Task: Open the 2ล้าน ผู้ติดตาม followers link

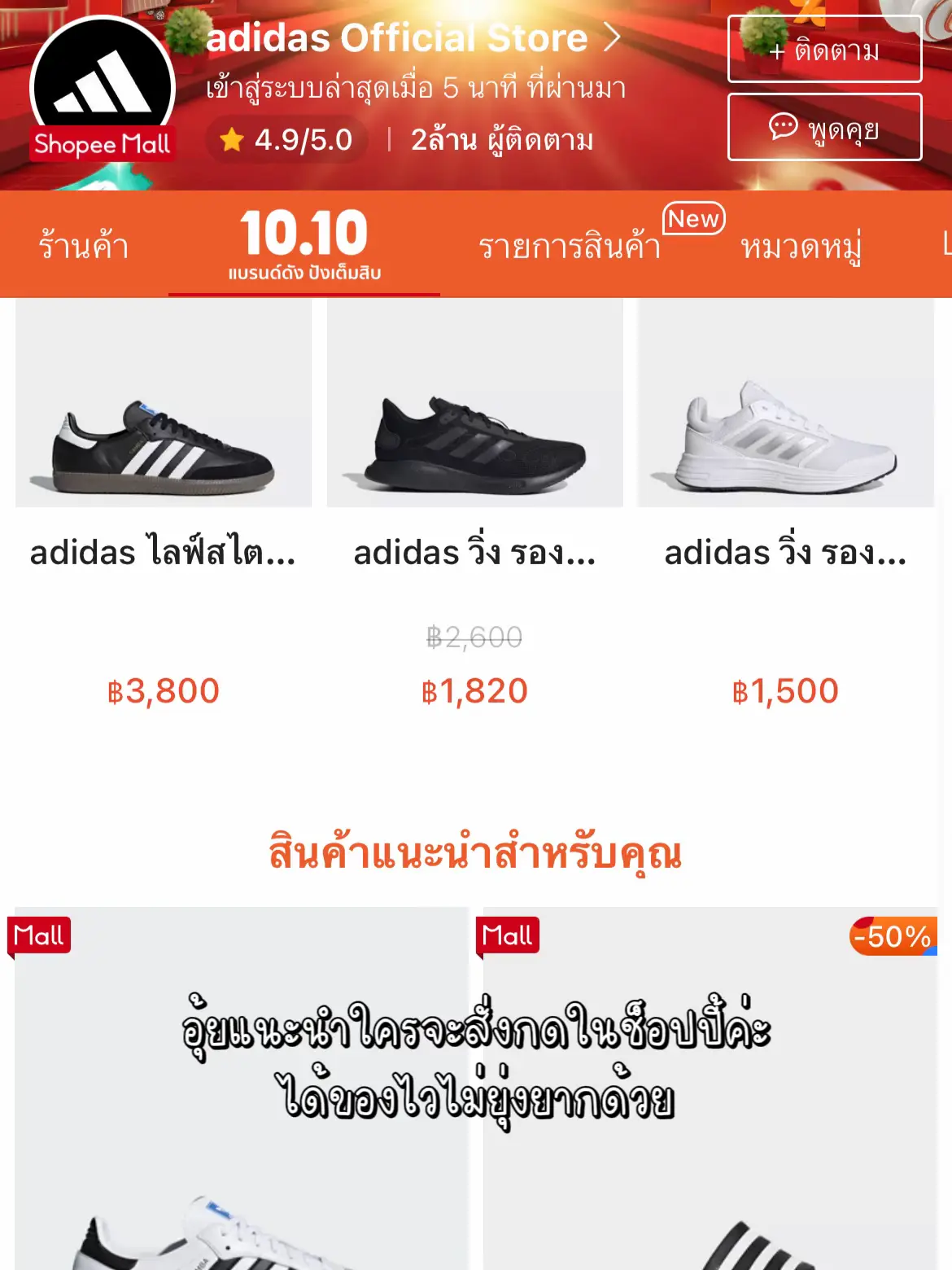Action: (x=502, y=140)
